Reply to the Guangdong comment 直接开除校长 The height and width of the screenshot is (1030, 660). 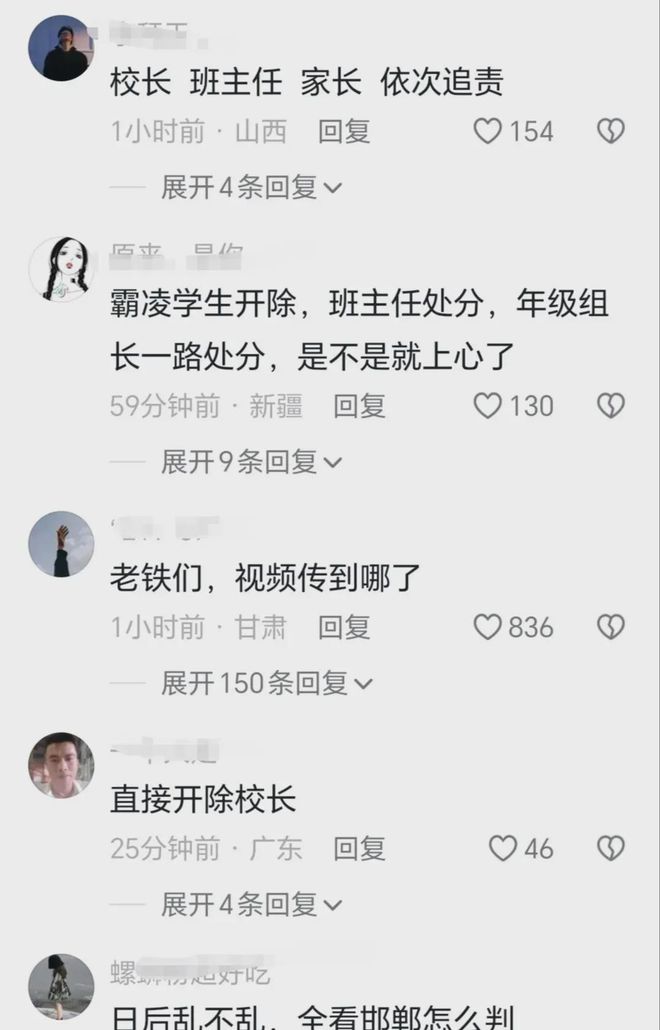tap(359, 849)
